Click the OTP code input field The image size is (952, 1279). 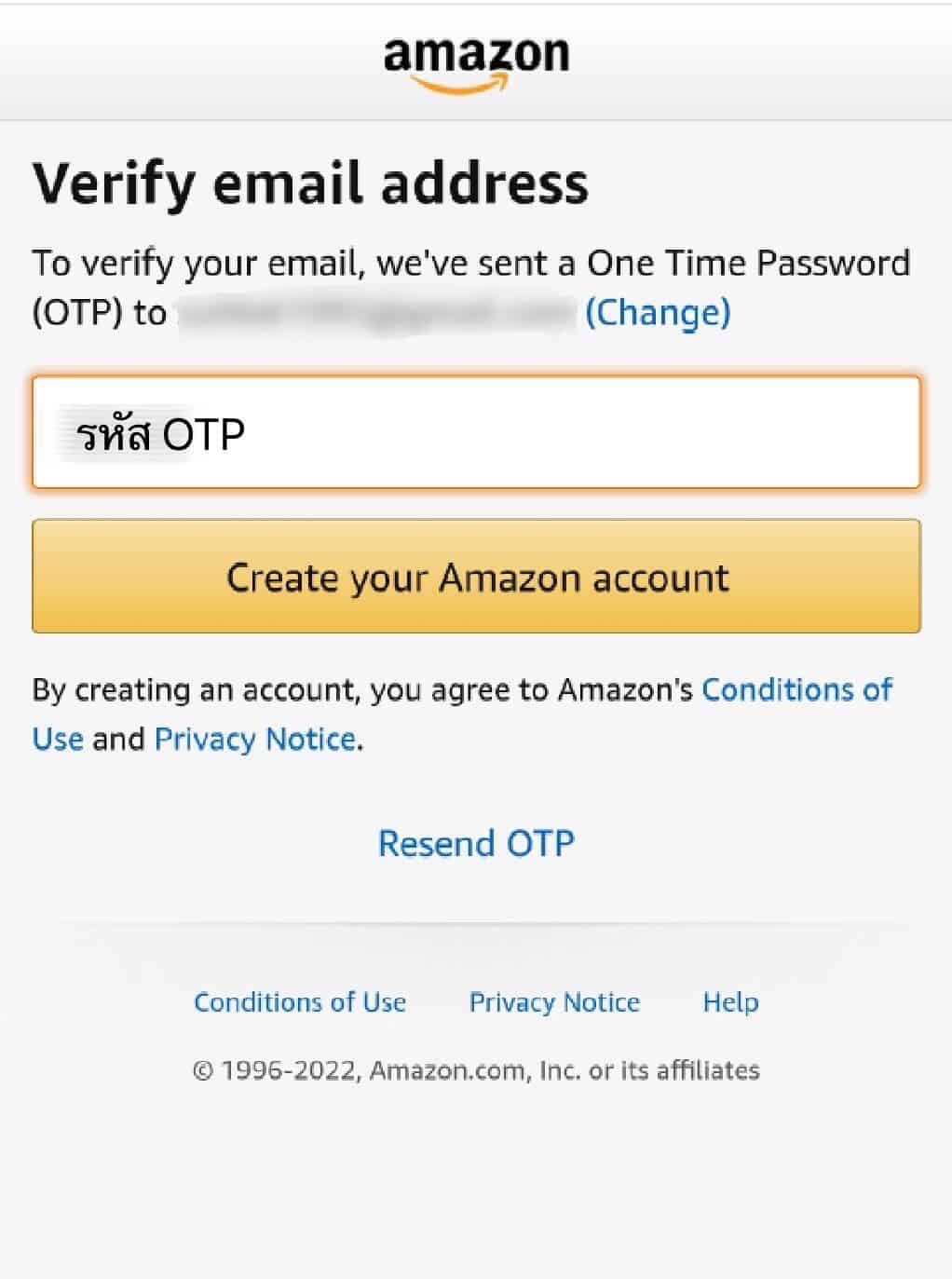(476, 430)
